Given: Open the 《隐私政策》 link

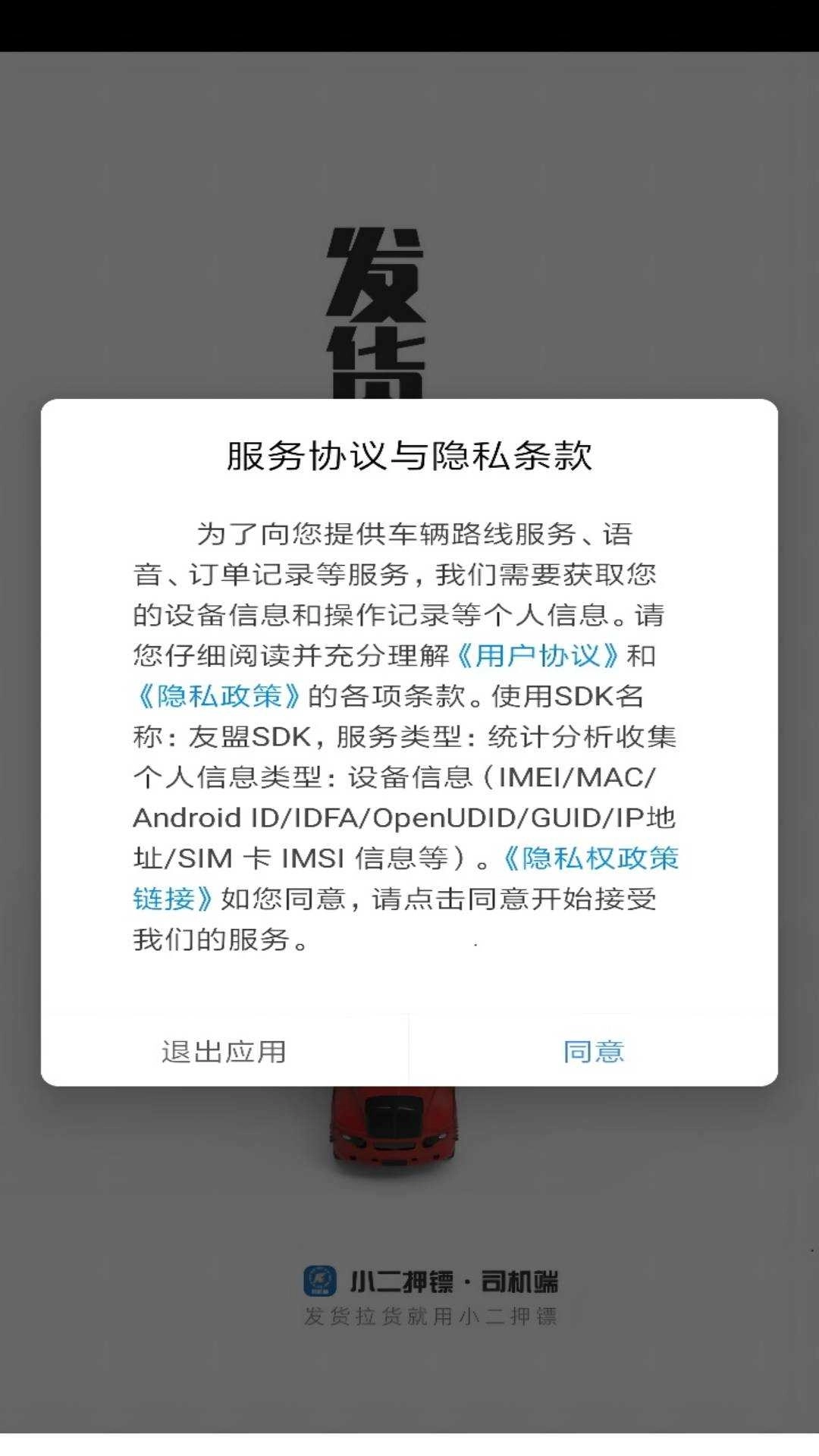Looking at the screenshot, I should coord(219,696).
